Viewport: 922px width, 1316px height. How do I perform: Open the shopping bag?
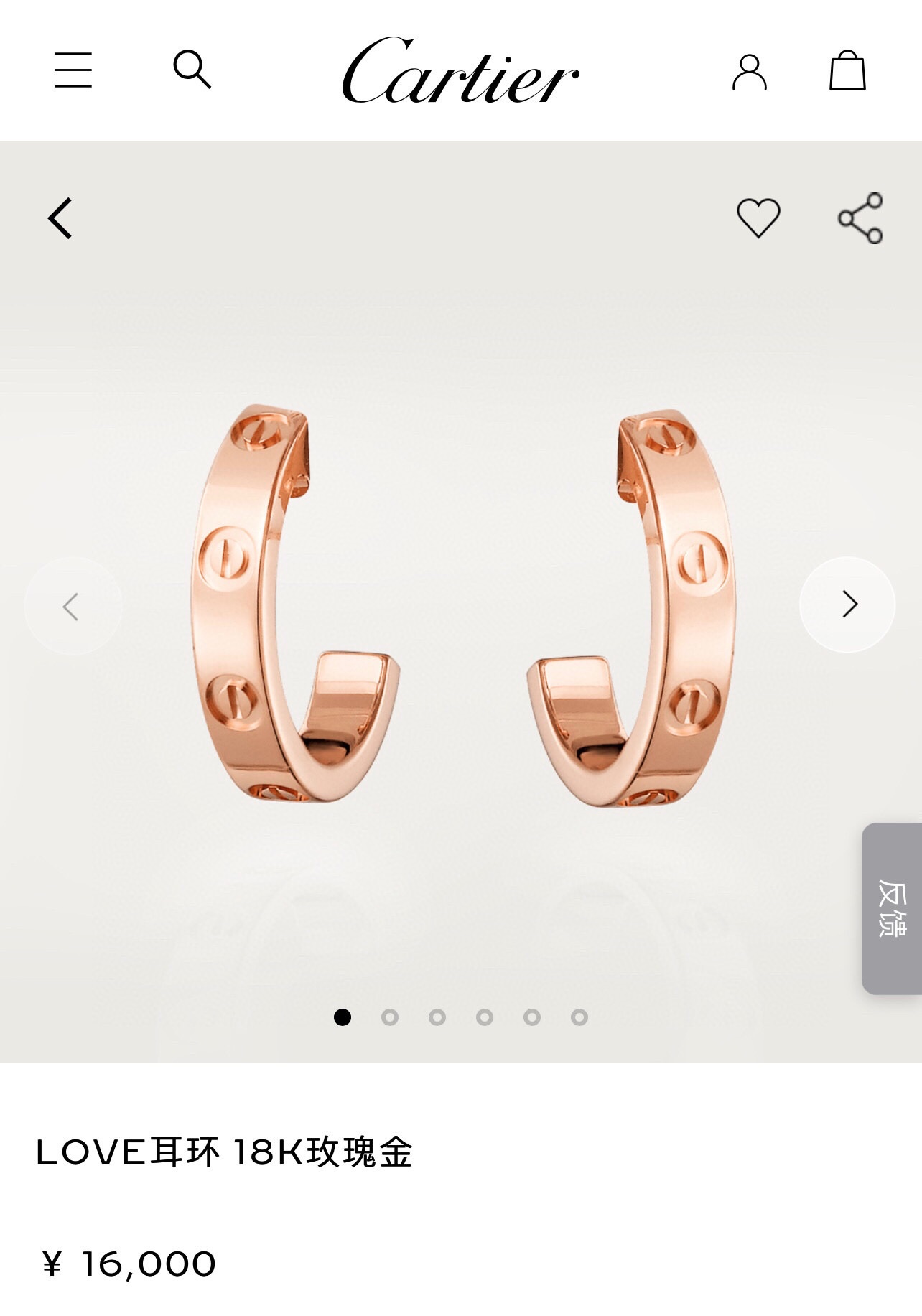tap(847, 70)
